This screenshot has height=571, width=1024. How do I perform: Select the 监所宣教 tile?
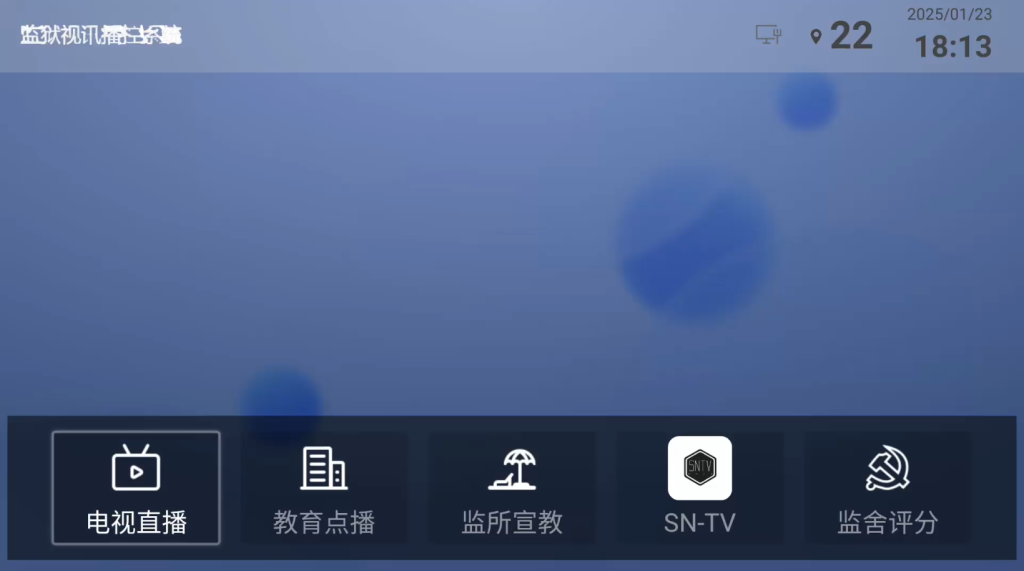click(512, 488)
